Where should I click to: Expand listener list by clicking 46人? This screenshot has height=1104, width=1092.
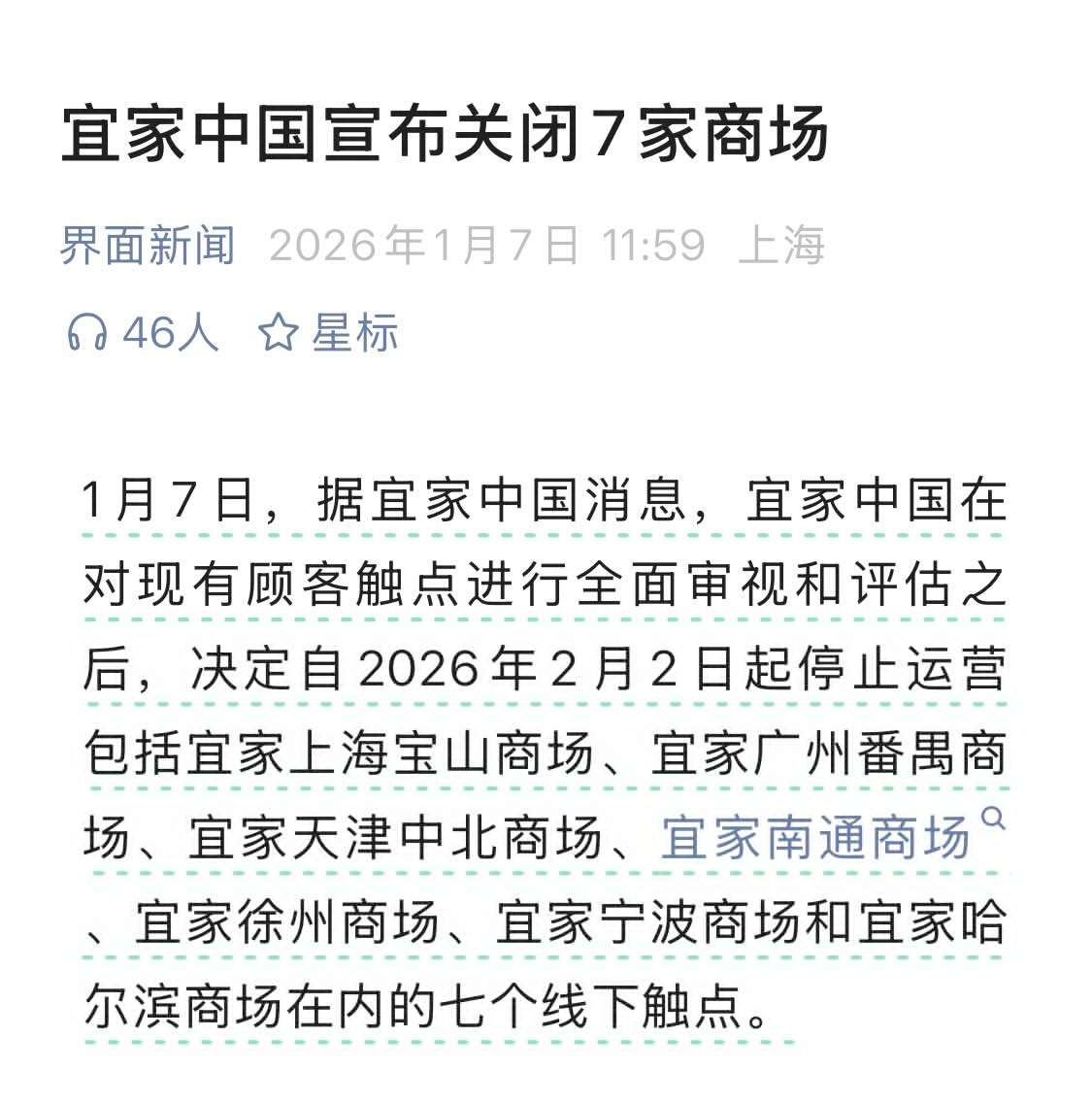[x=168, y=333]
